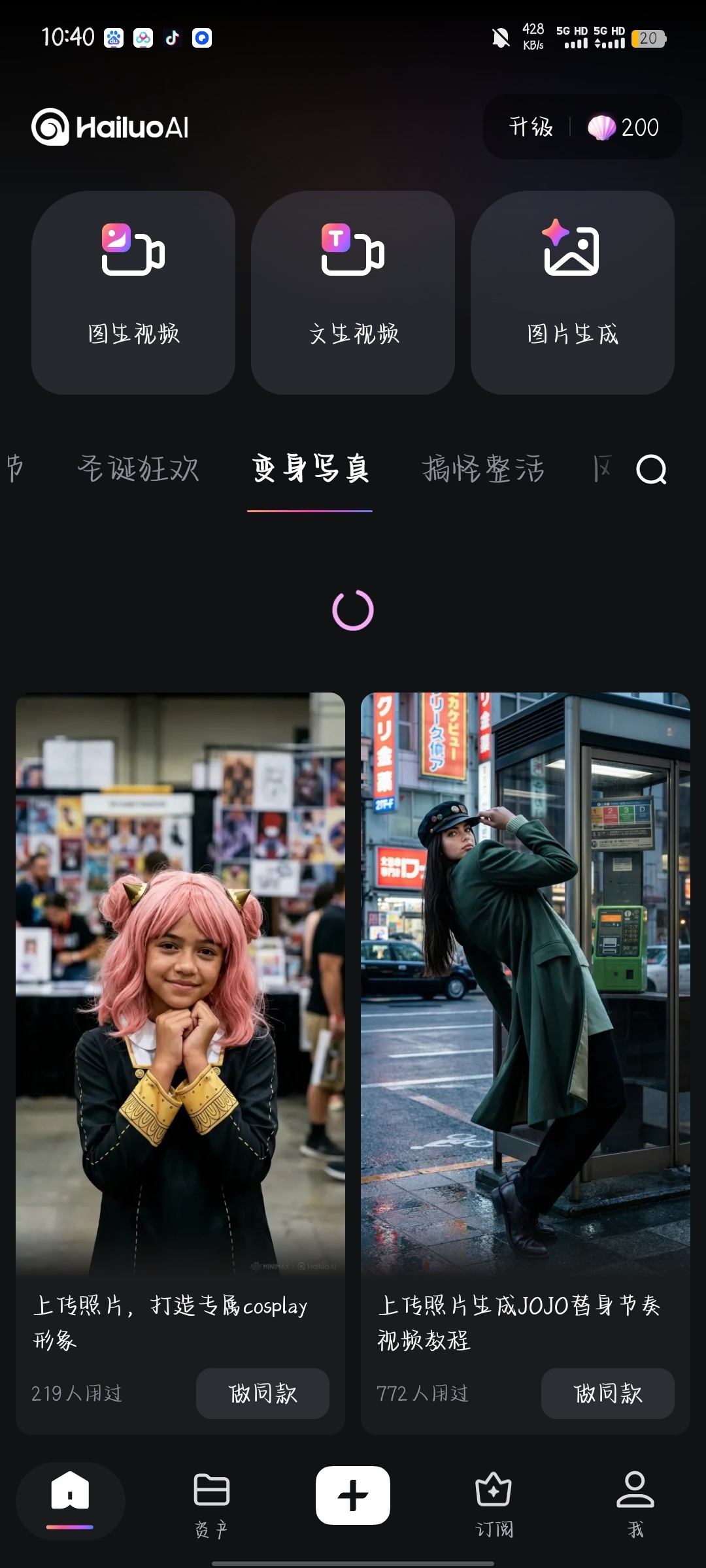Open the 200 shell credits balance
706x1568 pixels.
tap(624, 127)
